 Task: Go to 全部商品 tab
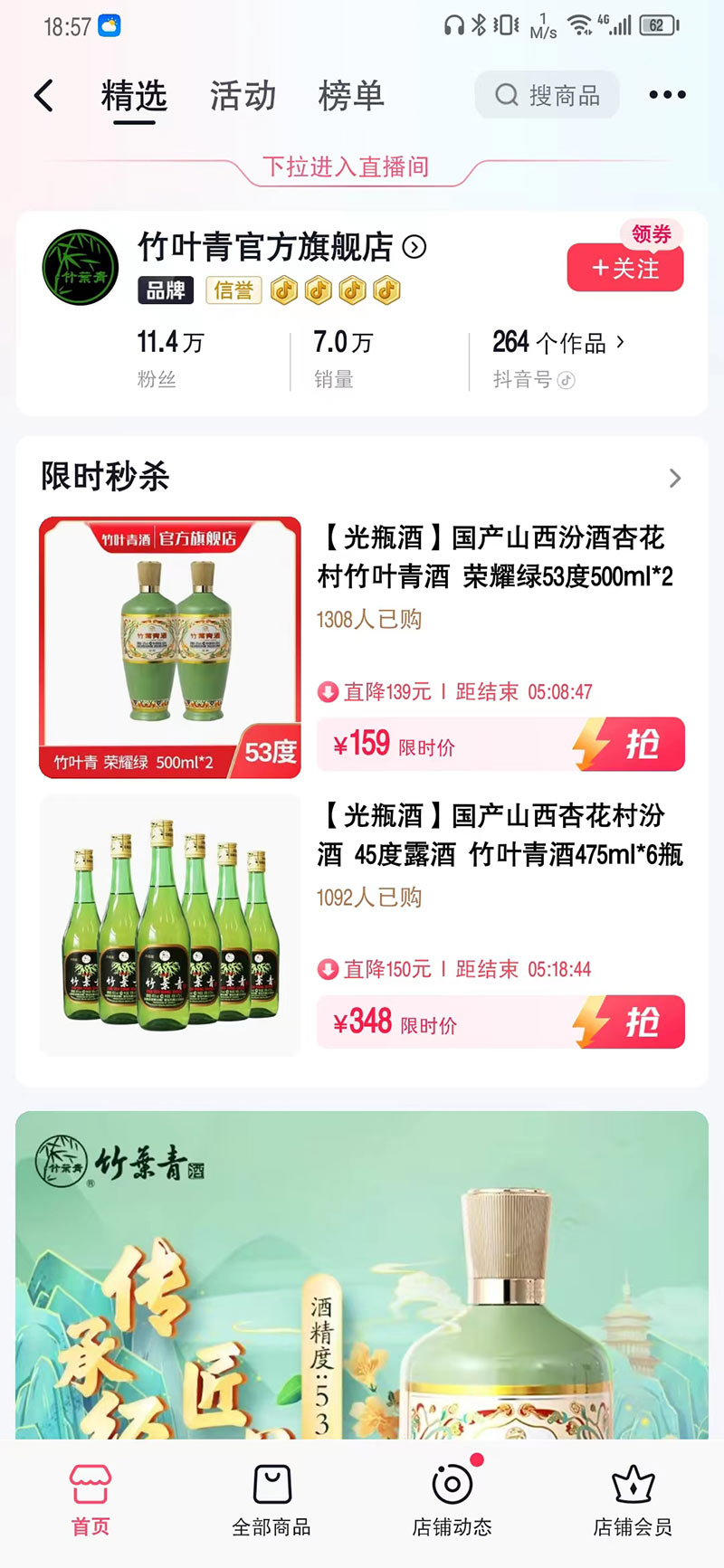[271, 1500]
